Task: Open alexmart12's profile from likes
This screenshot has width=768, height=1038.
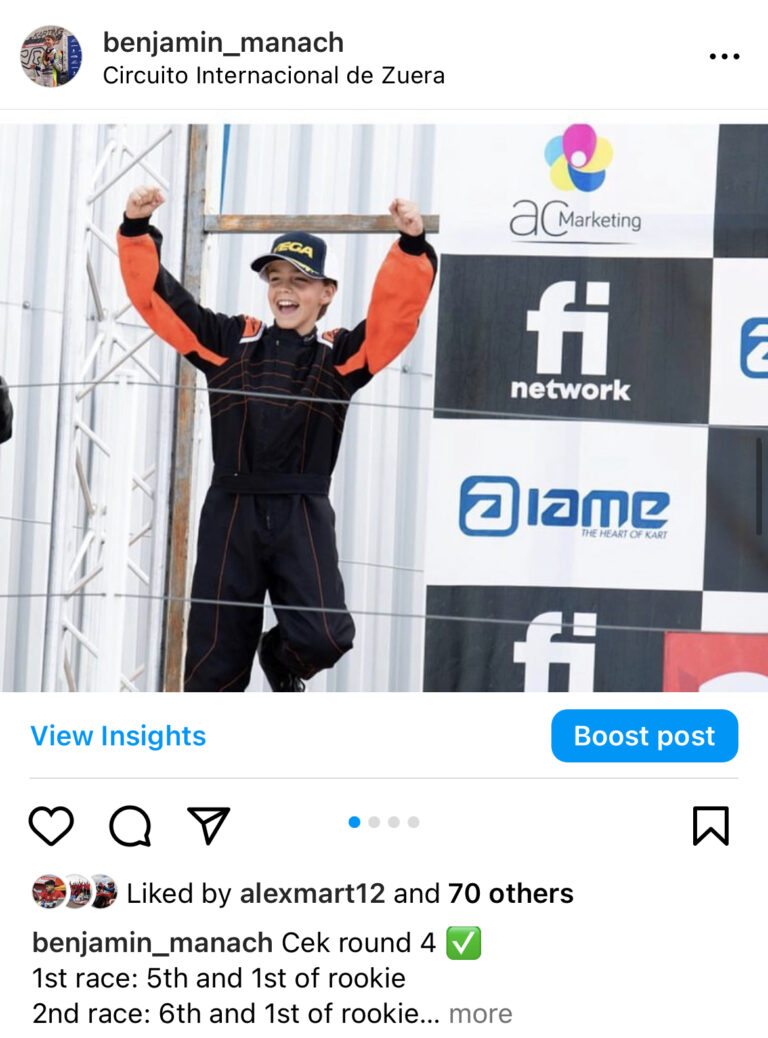Action: tap(312, 893)
